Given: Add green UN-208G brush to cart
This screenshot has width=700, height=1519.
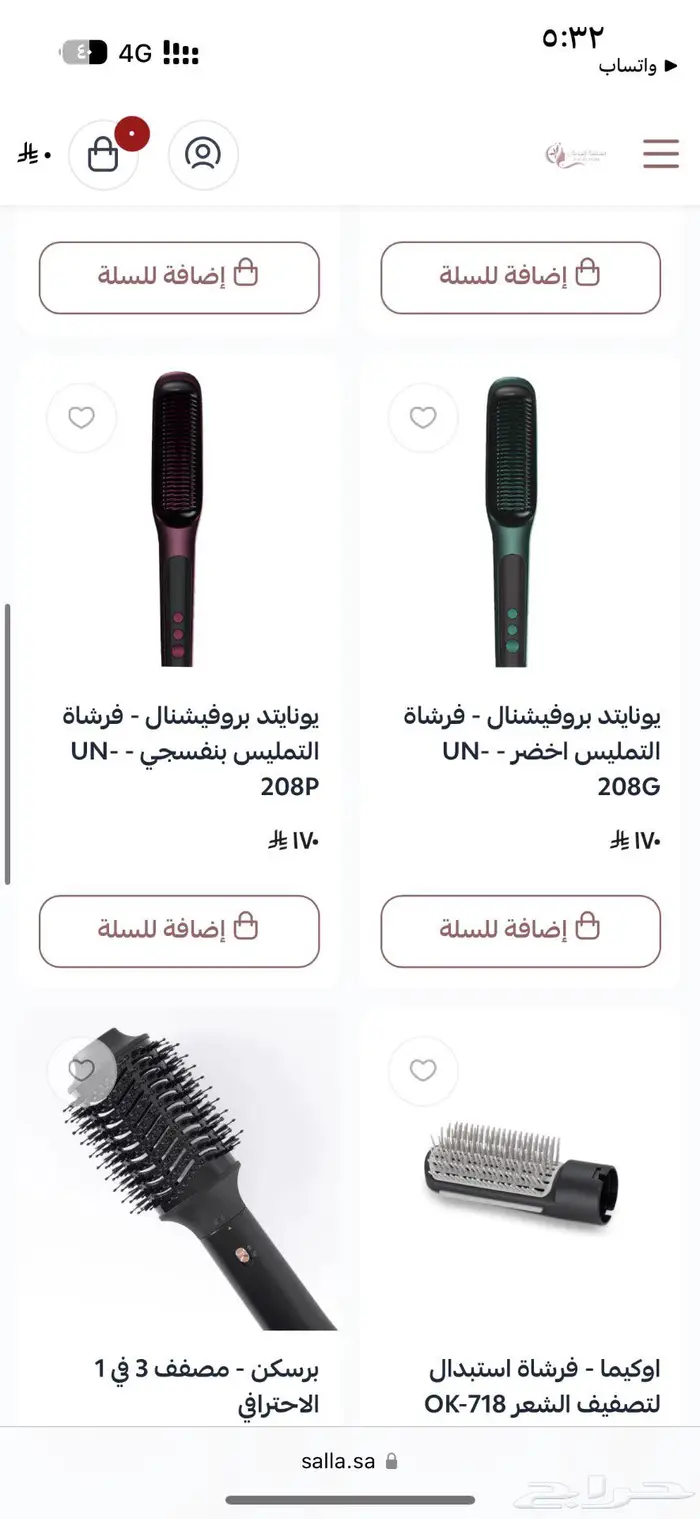Looking at the screenshot, I should pyautogui.click(x=520, y=931).
